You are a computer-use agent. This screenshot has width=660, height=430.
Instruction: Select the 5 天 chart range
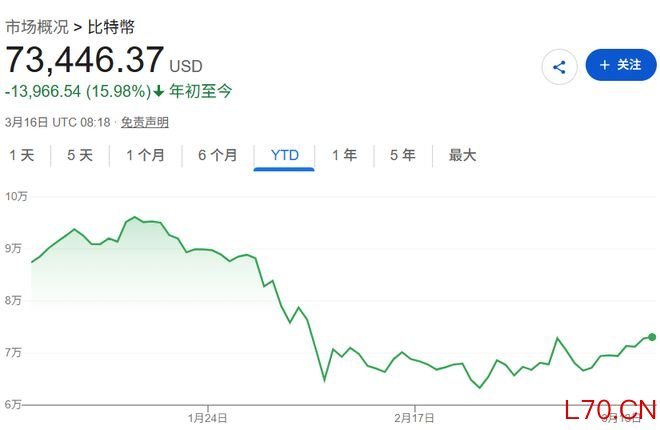(x=80, y=155)
